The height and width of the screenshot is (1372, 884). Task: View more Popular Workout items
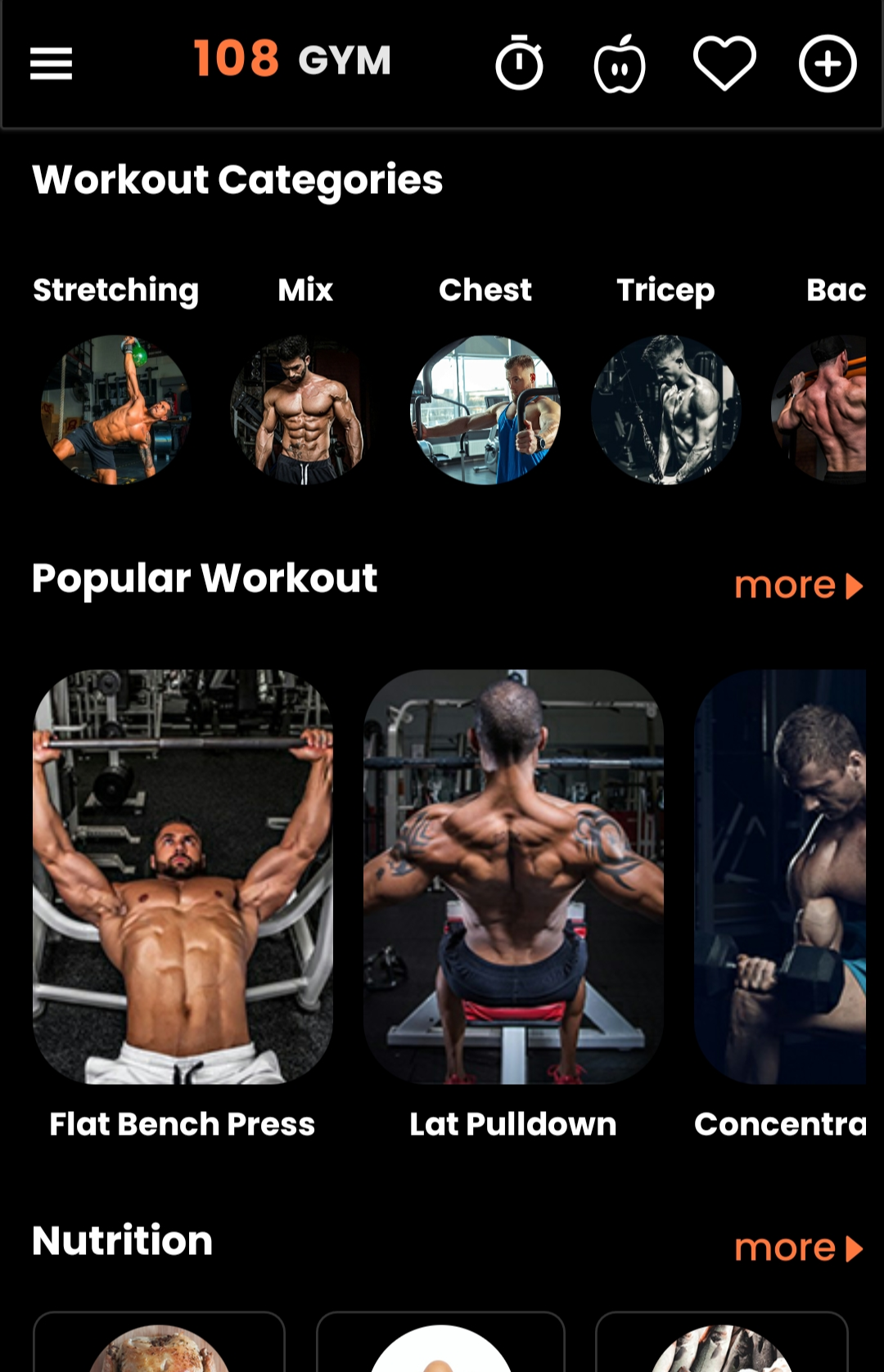(x=797, y=586)
